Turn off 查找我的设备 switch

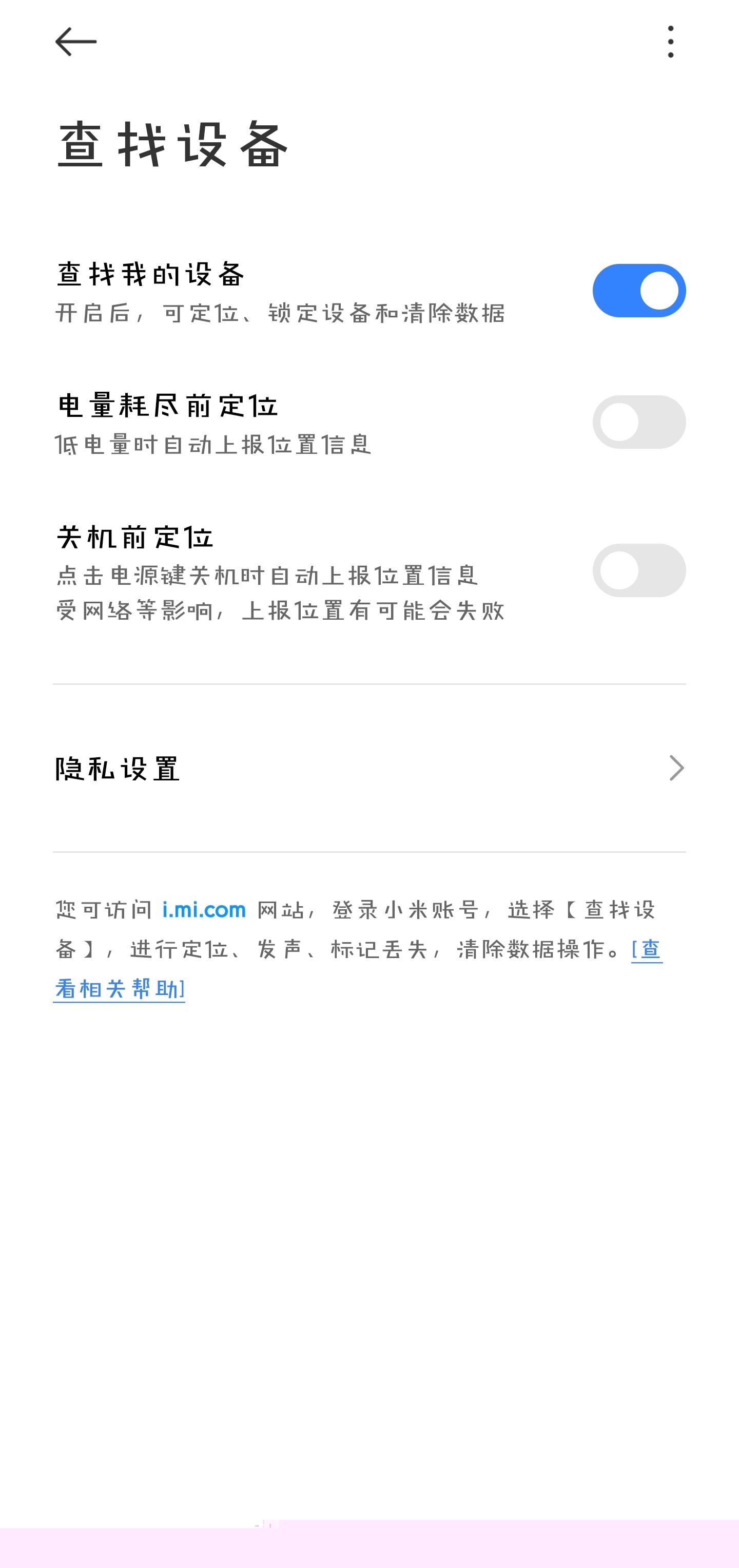638,291
